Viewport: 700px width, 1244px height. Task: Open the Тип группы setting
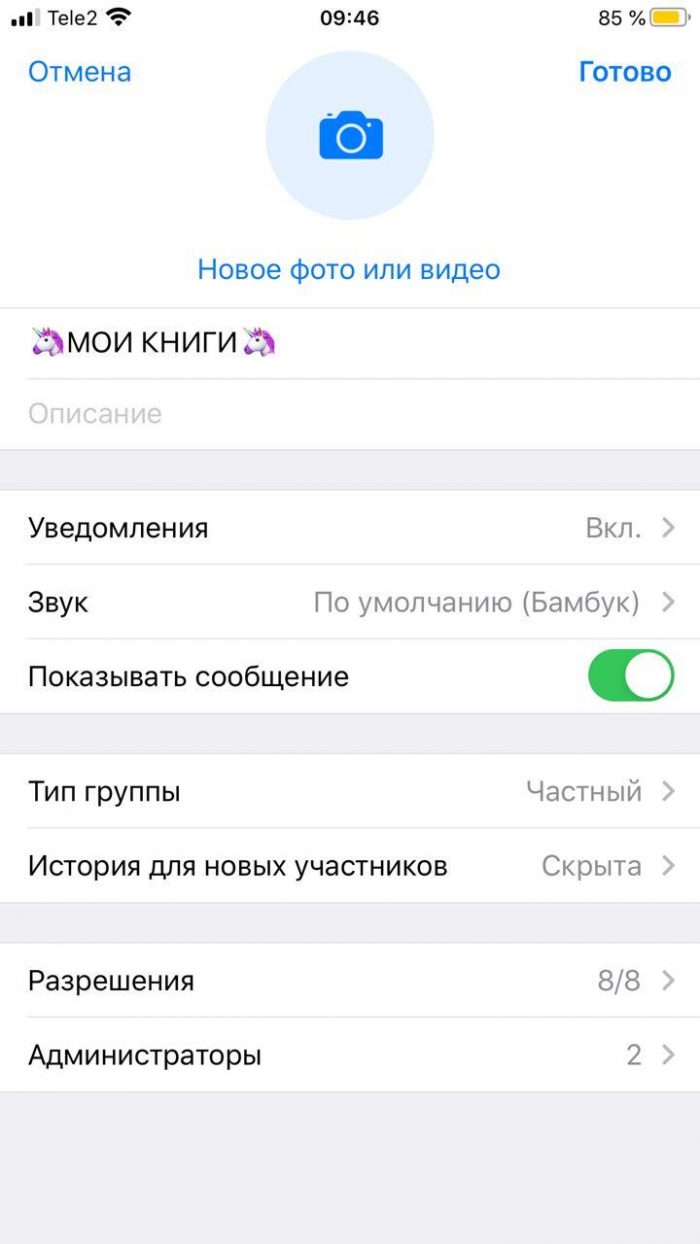pyautogui.click(x=350, y=792)
